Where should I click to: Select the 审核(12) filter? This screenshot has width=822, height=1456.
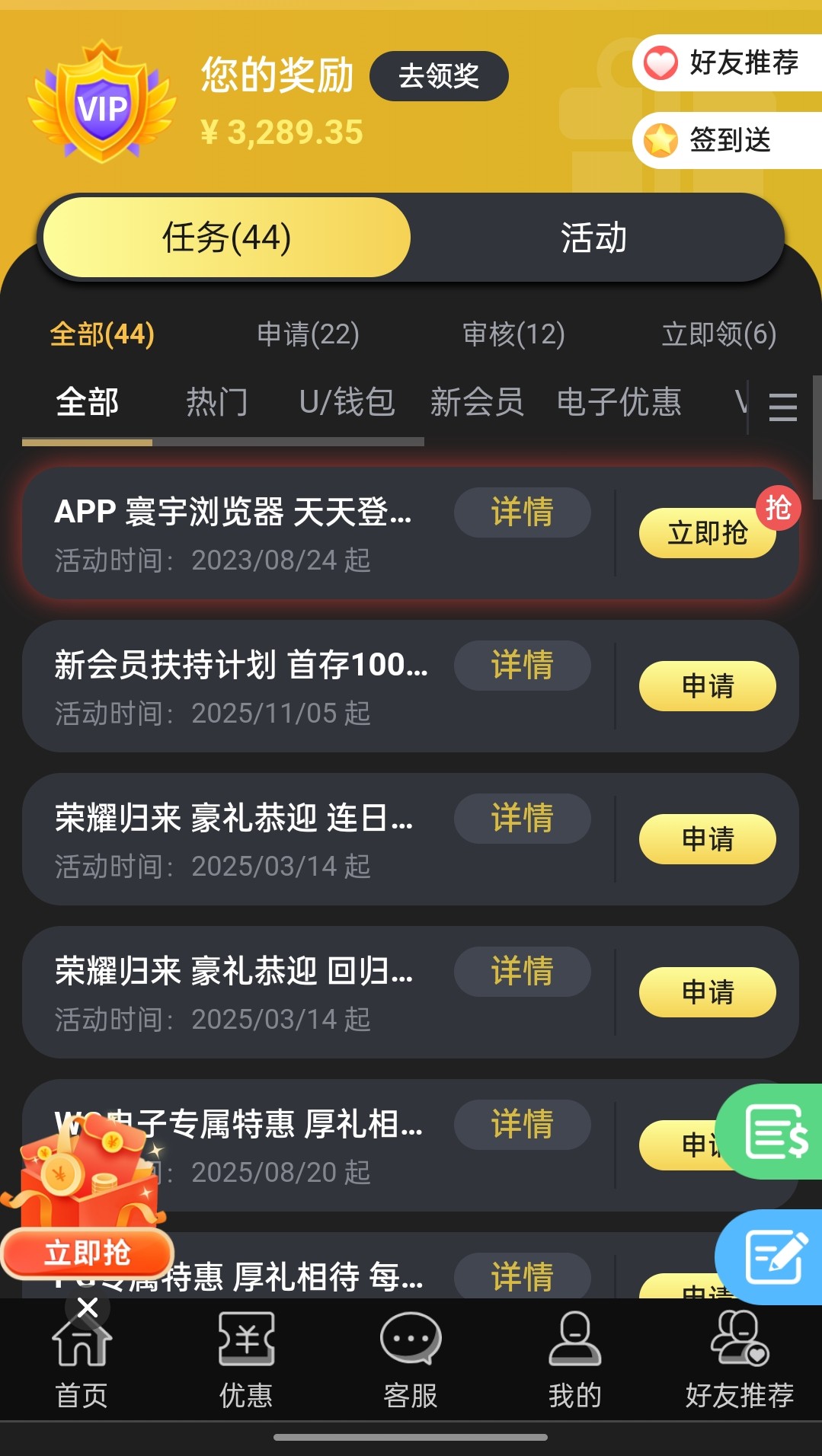[513, 334]
